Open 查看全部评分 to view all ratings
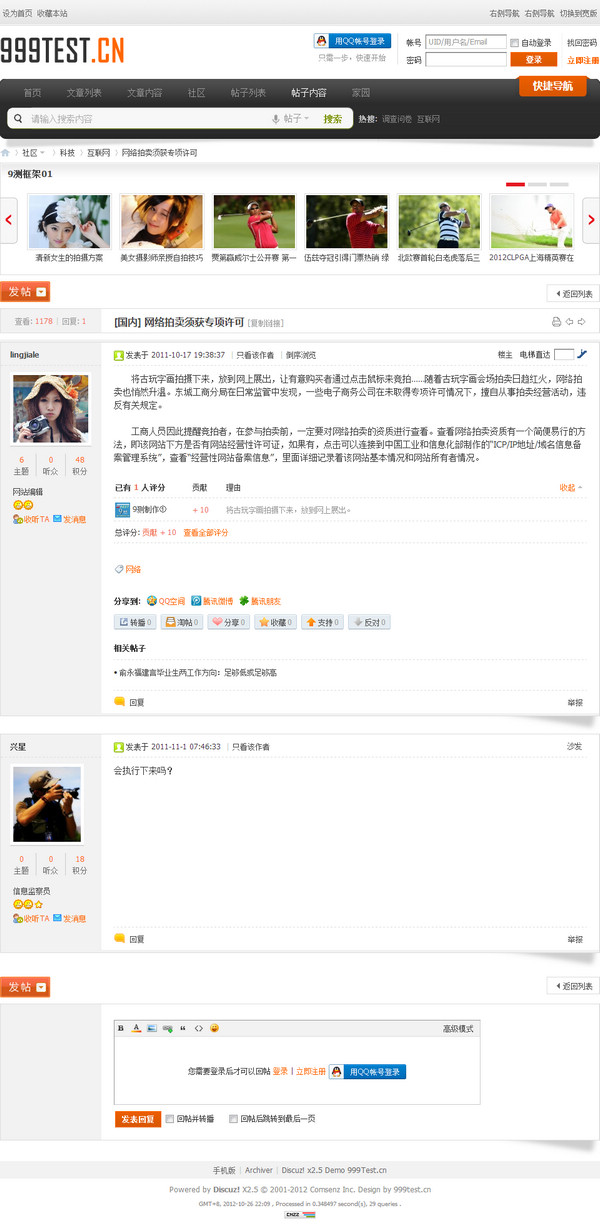 (x=205, y=533)
